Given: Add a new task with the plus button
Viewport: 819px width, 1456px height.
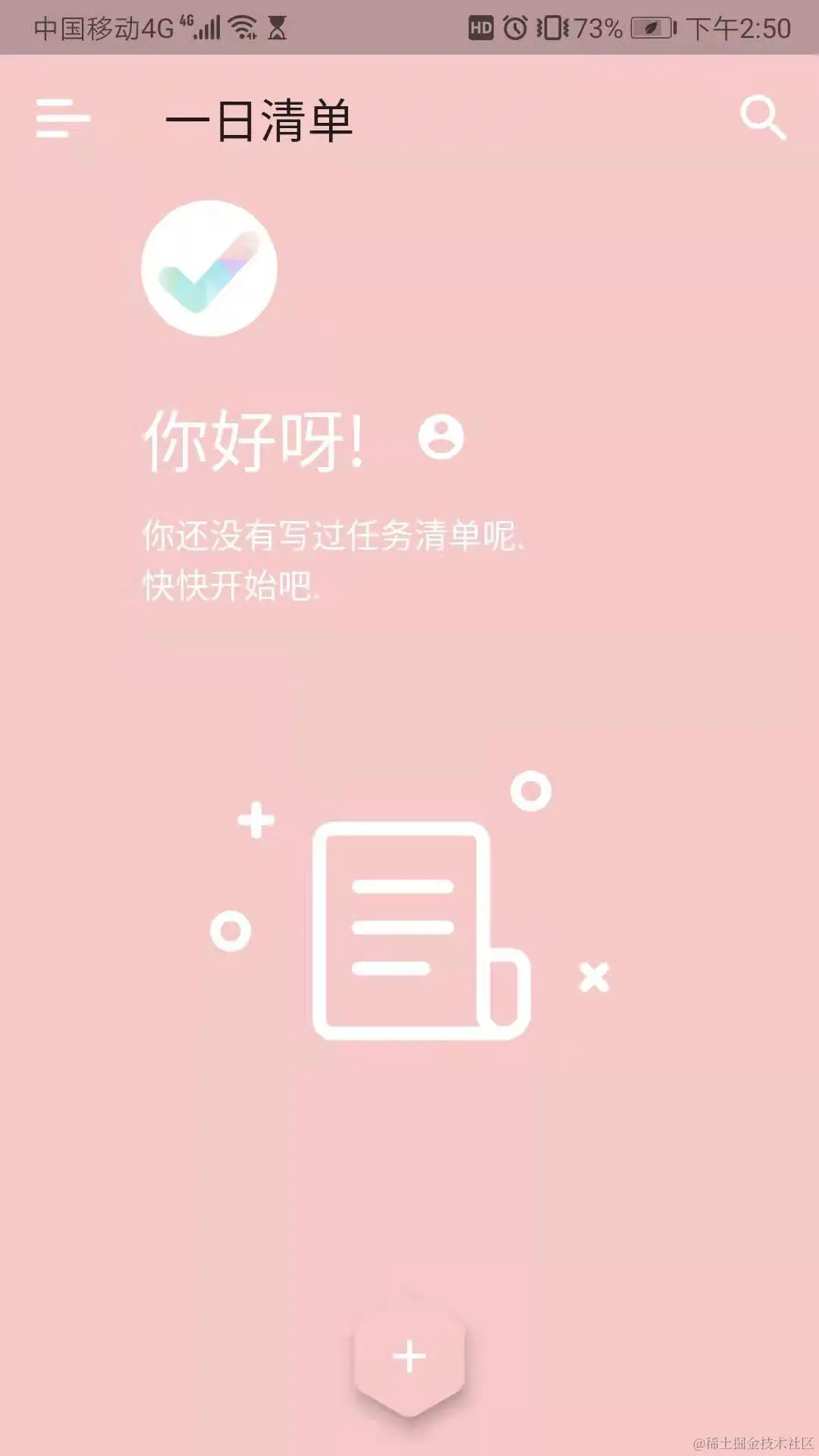Looking at the screenshot, I should pyautogui.click(x=409, y=1356).
